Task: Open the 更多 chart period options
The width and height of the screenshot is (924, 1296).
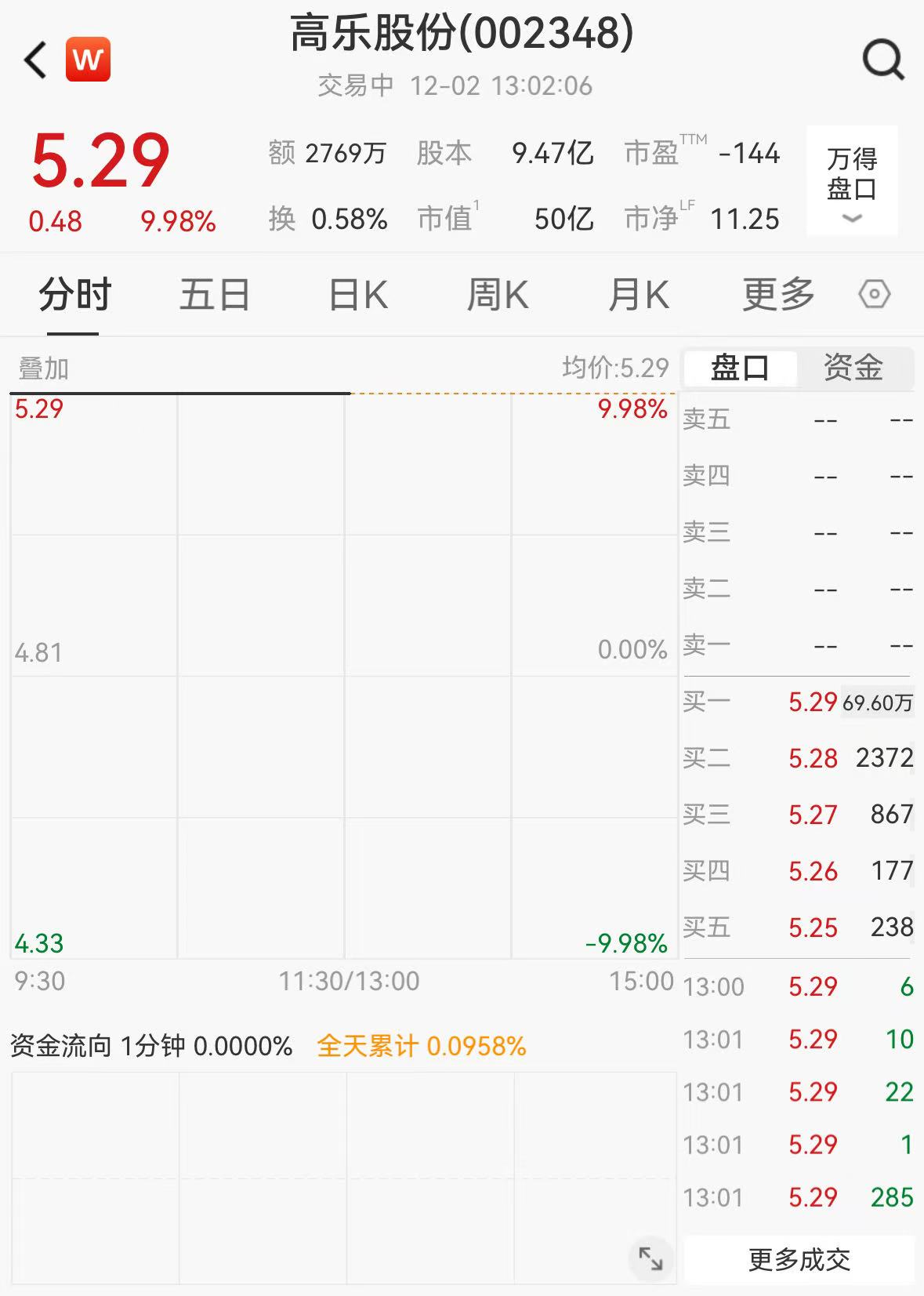Action: [778, 296]
